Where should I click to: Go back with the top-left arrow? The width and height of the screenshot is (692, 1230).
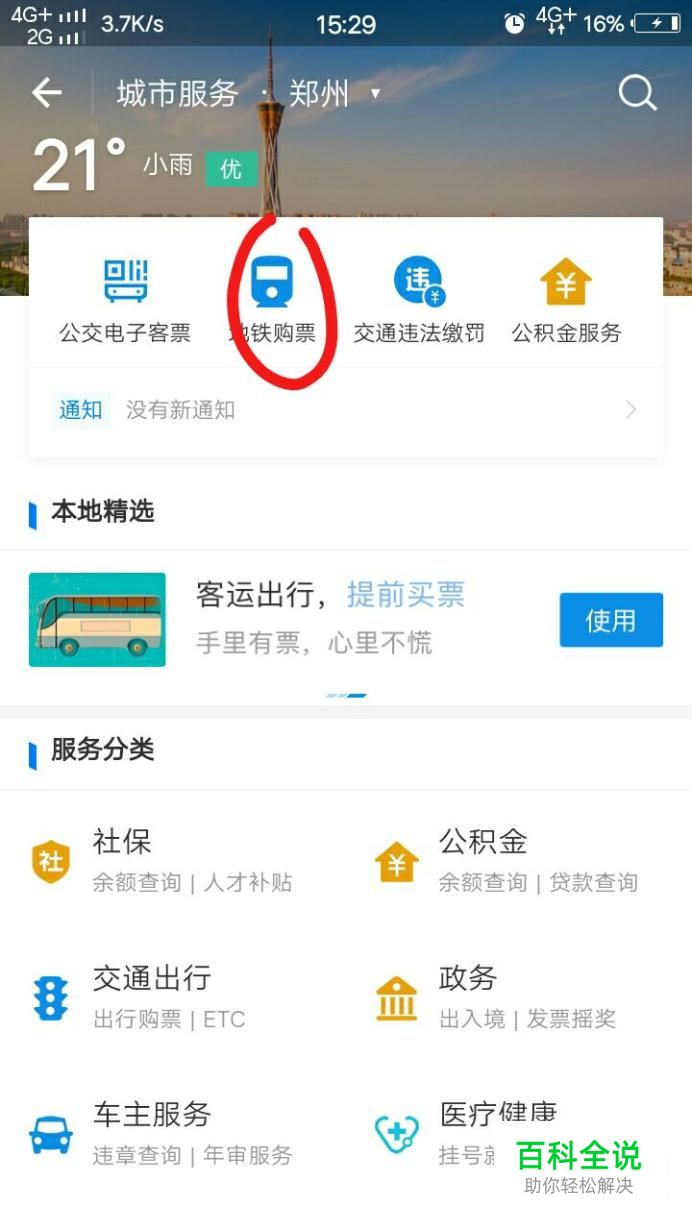pyautogui.click(x=47, y=93)
